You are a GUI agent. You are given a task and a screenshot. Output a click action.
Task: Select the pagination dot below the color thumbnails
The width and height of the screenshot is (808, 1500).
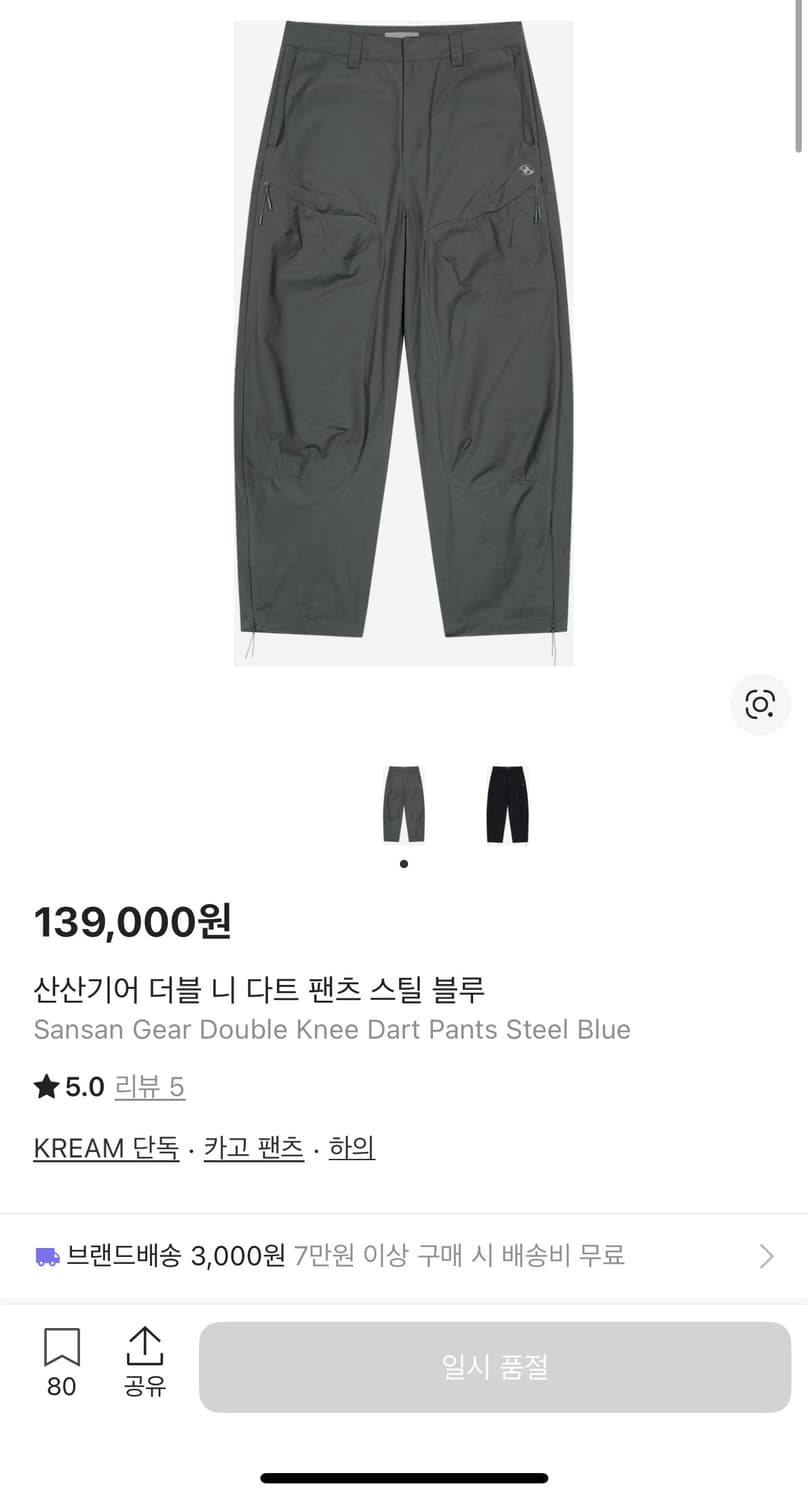click(404, 864)
